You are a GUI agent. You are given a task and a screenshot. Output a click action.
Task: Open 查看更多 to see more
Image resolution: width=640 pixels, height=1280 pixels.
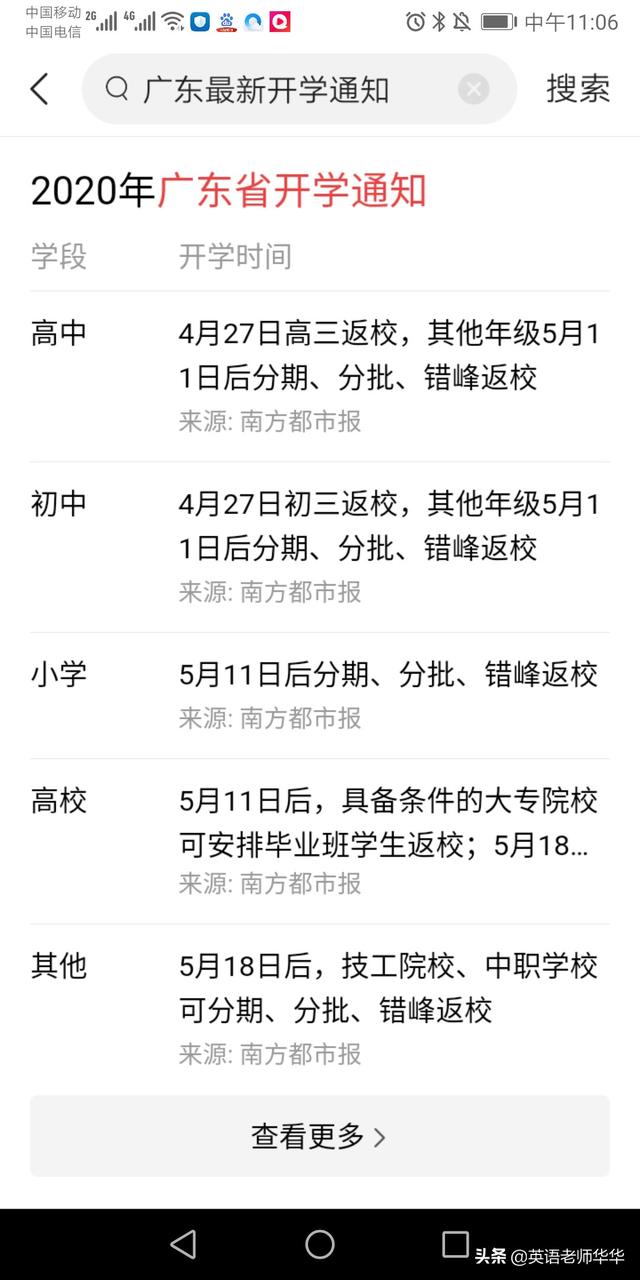(x=319, y=1136)
